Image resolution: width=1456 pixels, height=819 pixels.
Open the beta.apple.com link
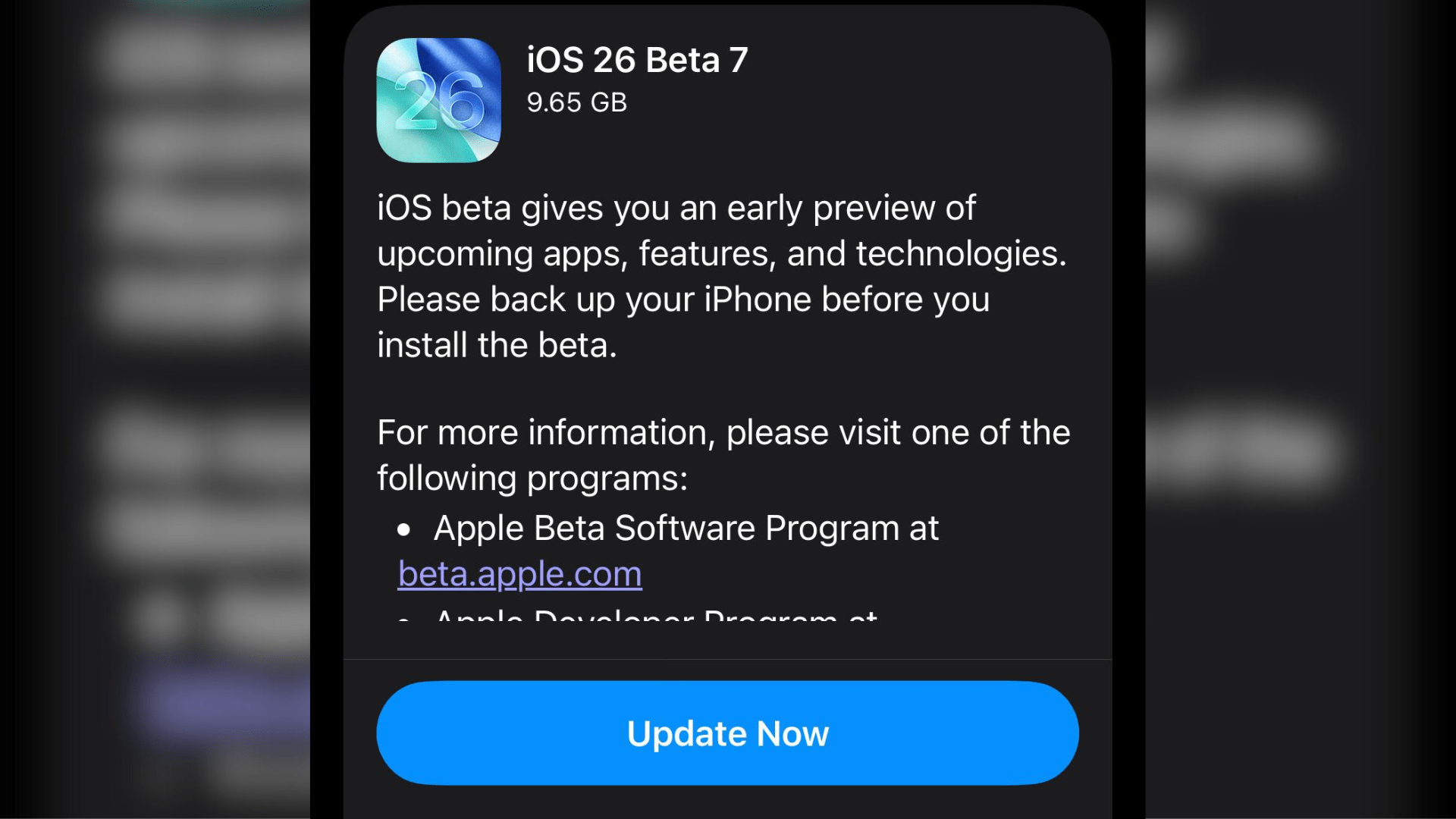pos(519,574)
